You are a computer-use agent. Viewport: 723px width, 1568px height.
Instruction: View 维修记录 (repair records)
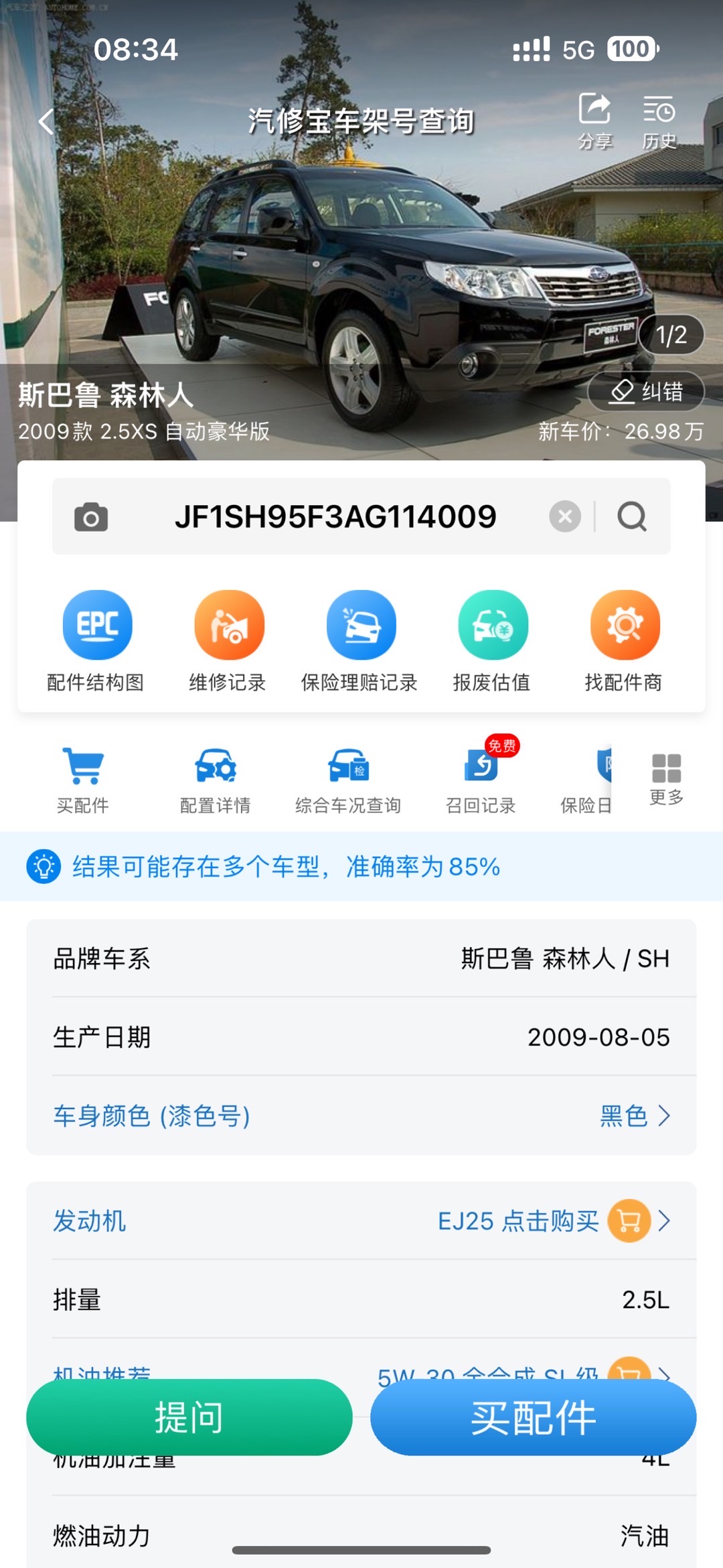pyautogui.click(x=228, y=640)
